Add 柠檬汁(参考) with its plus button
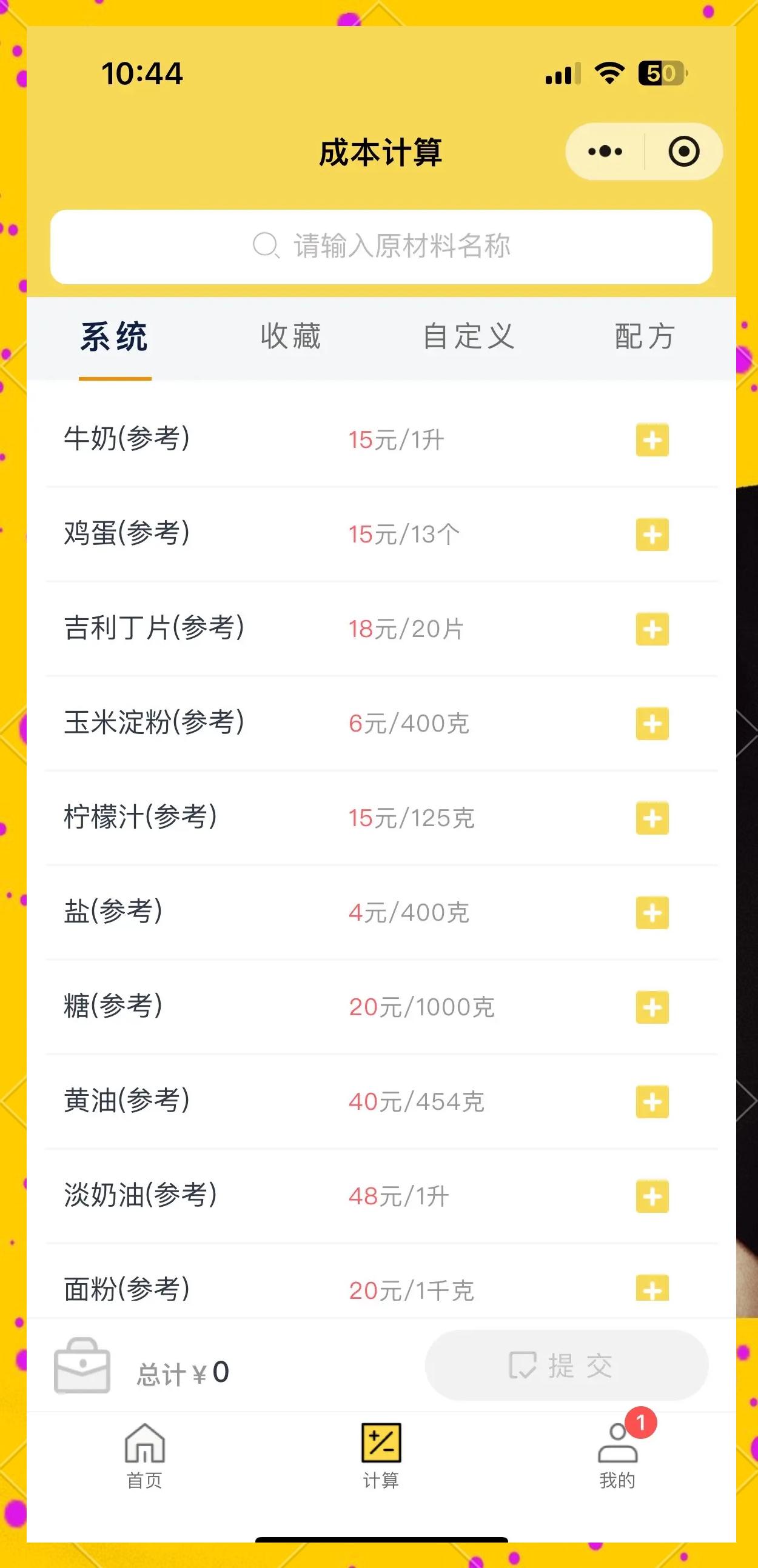Screen dimensions: 758x1568 pyautogui.click(x=652, y=818)
